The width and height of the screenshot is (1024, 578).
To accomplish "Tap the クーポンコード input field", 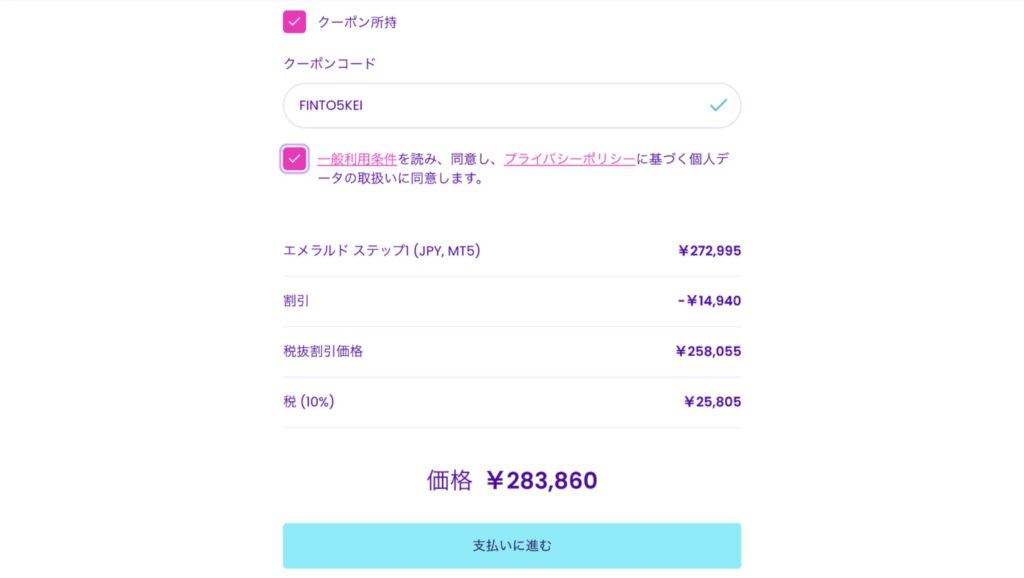I will click(500, 105).
